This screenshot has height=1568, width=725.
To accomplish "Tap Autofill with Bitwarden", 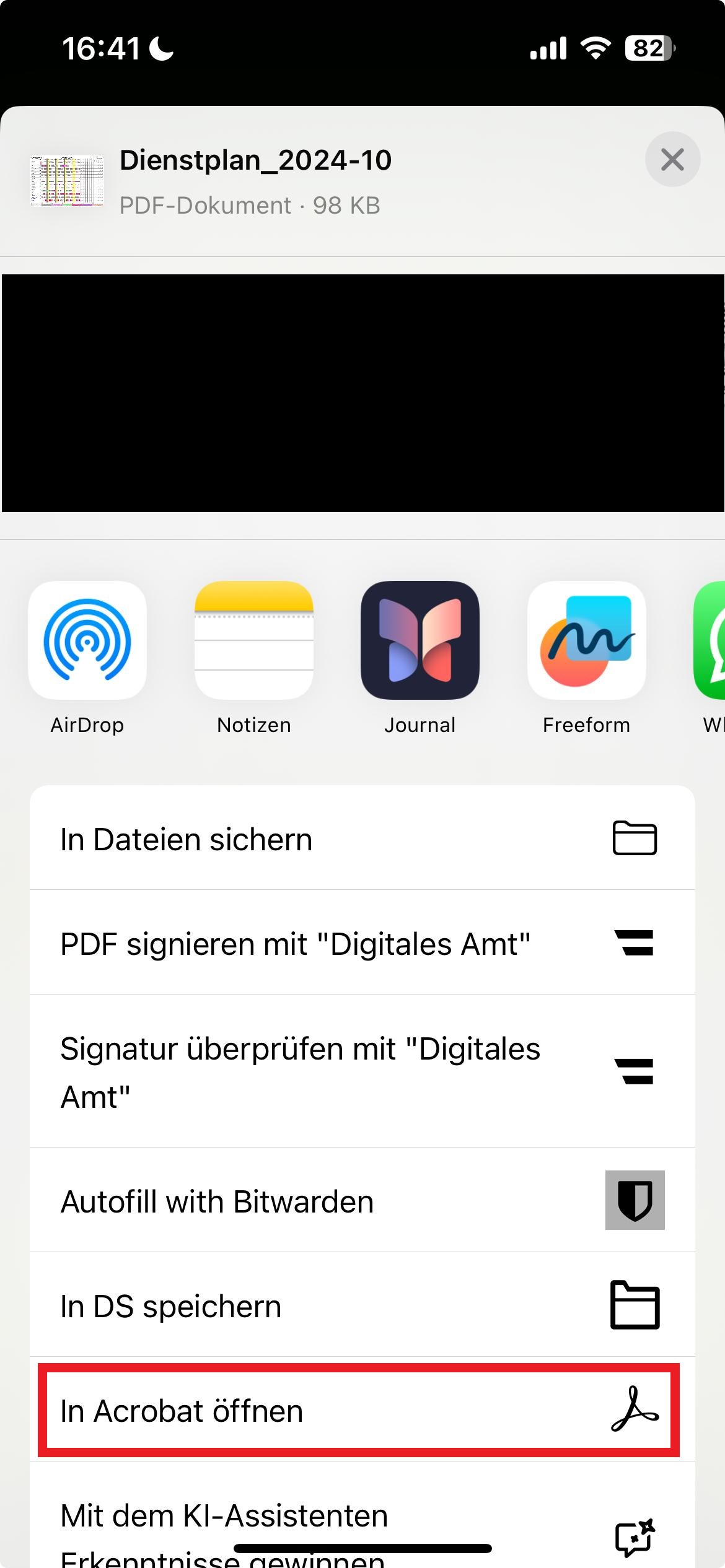I will pos(362,1201).
